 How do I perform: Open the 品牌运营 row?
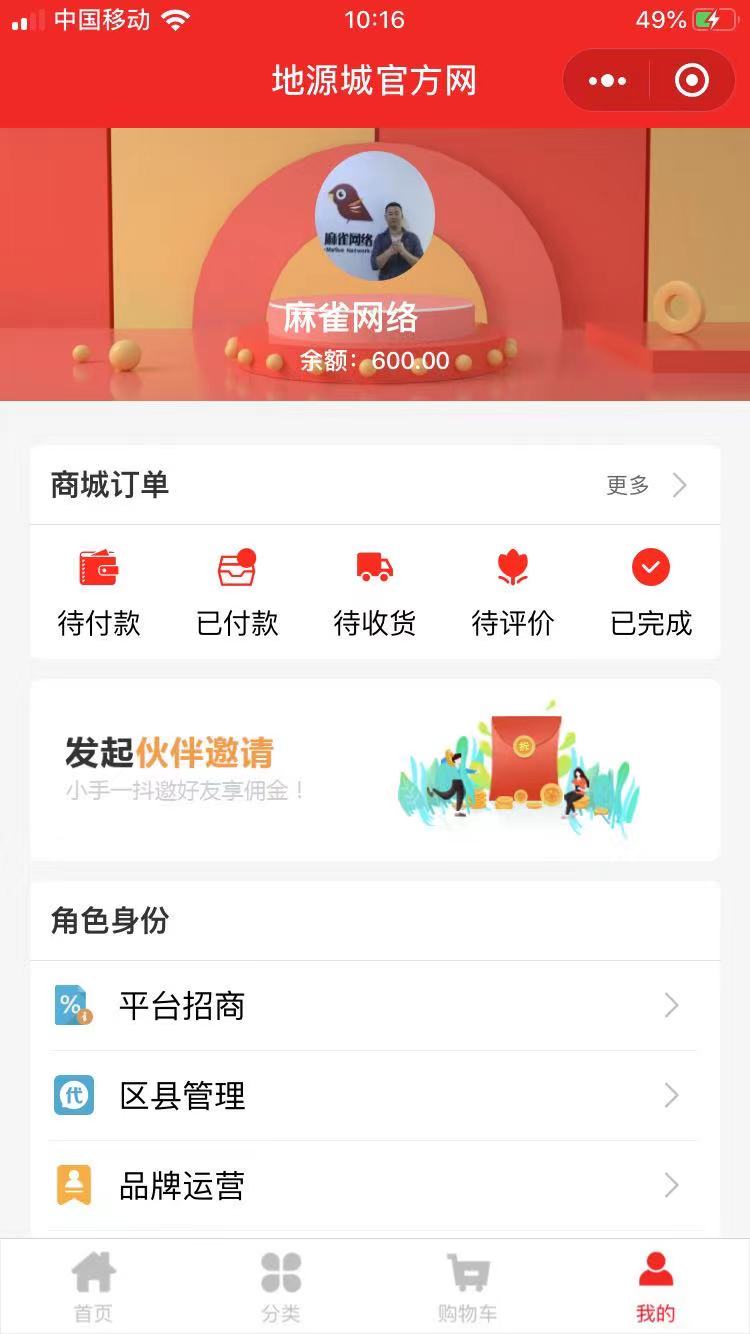(x=375, y=1186)
